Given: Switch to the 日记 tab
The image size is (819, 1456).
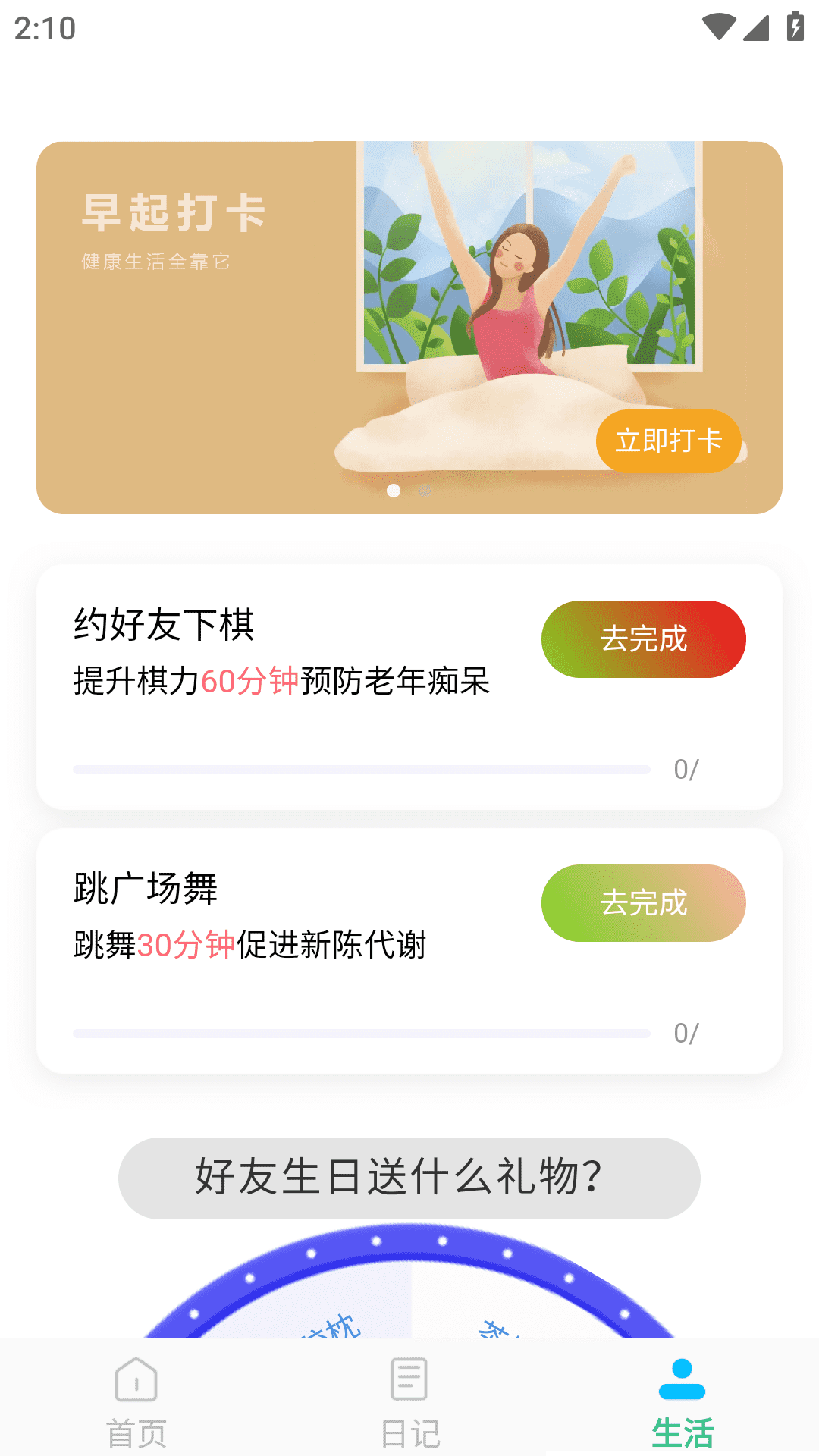Looking at the screenshot, I should [x=409, y=1401].
